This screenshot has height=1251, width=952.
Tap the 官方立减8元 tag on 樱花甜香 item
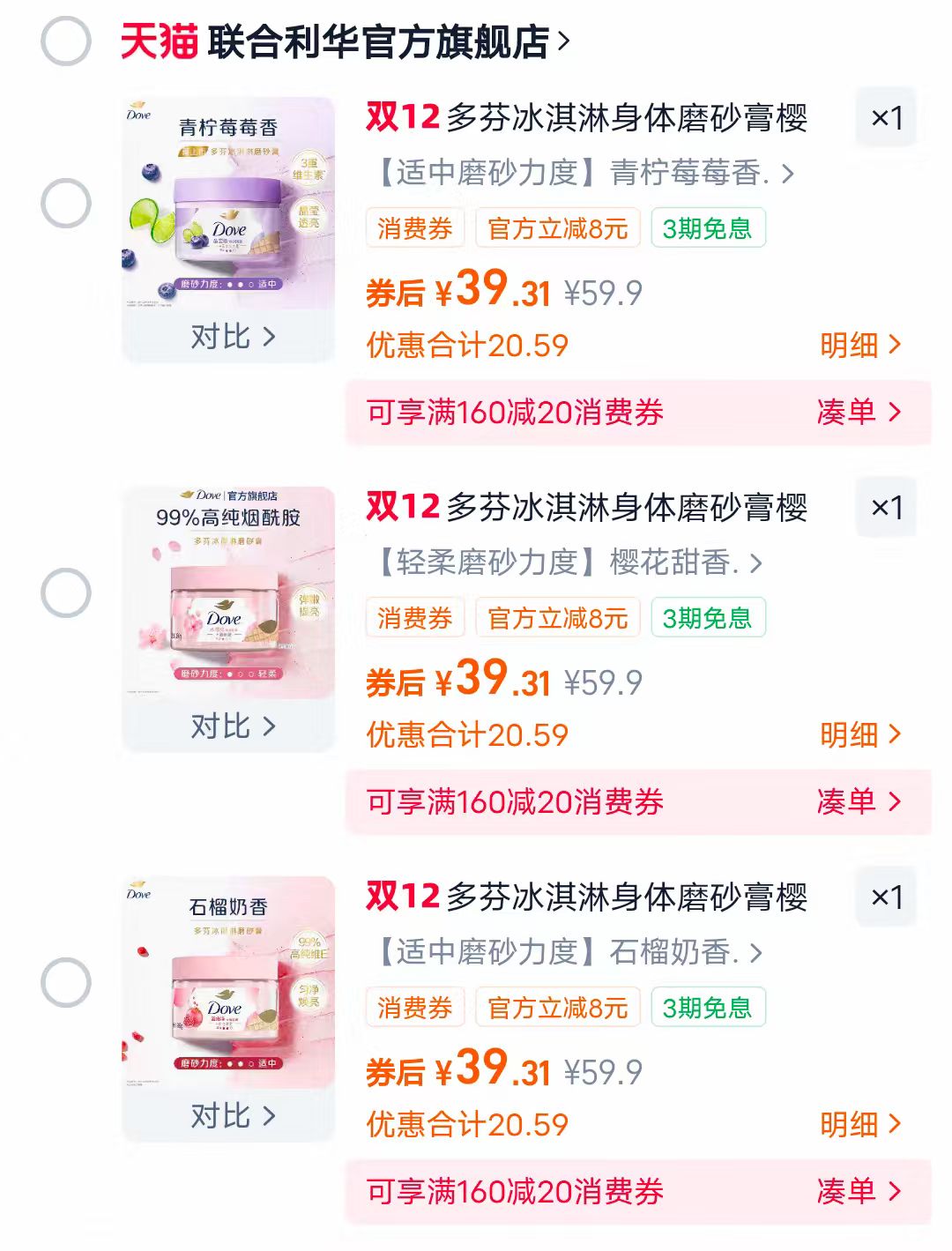pyautogui.click(x=556, y=618)
